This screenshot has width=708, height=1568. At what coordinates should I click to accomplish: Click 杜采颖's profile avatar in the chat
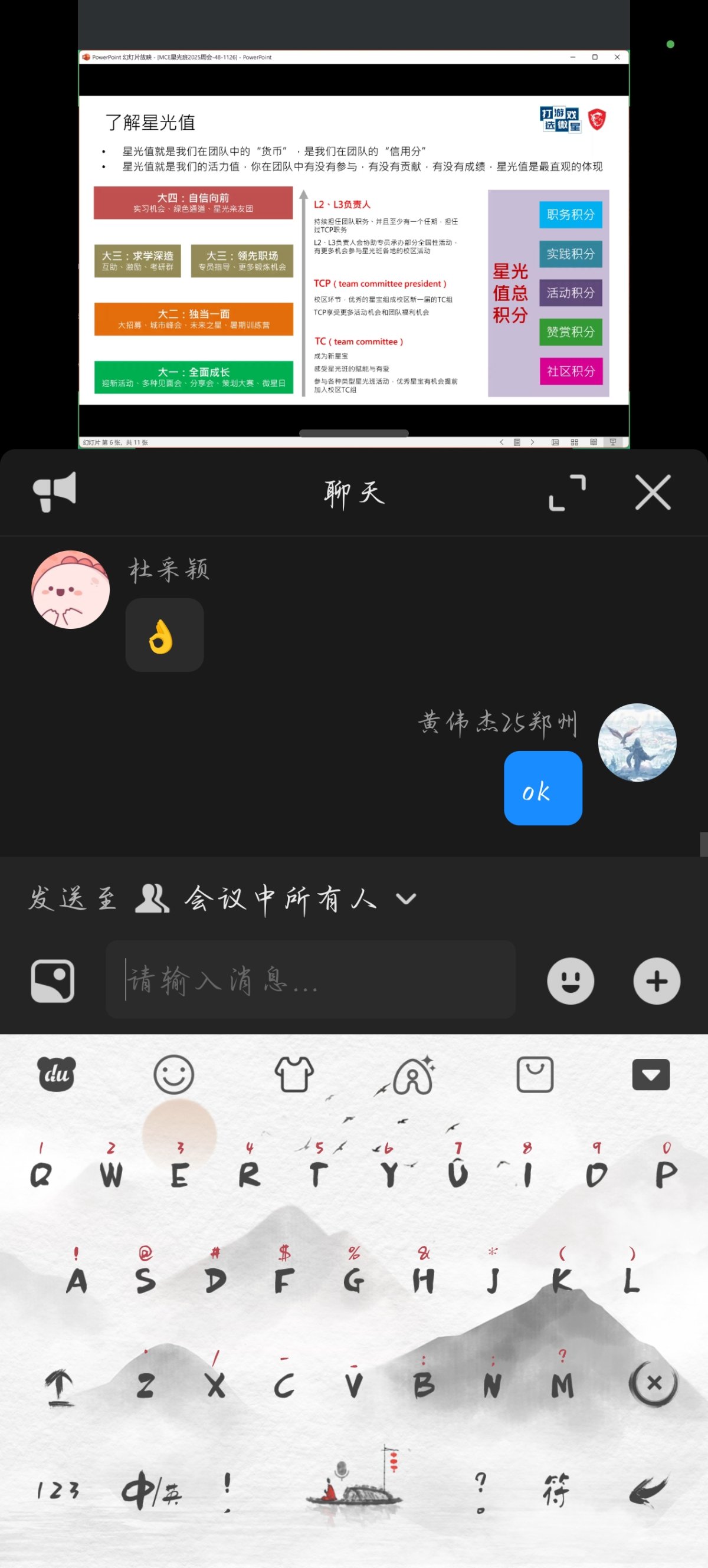click(70, 588)
